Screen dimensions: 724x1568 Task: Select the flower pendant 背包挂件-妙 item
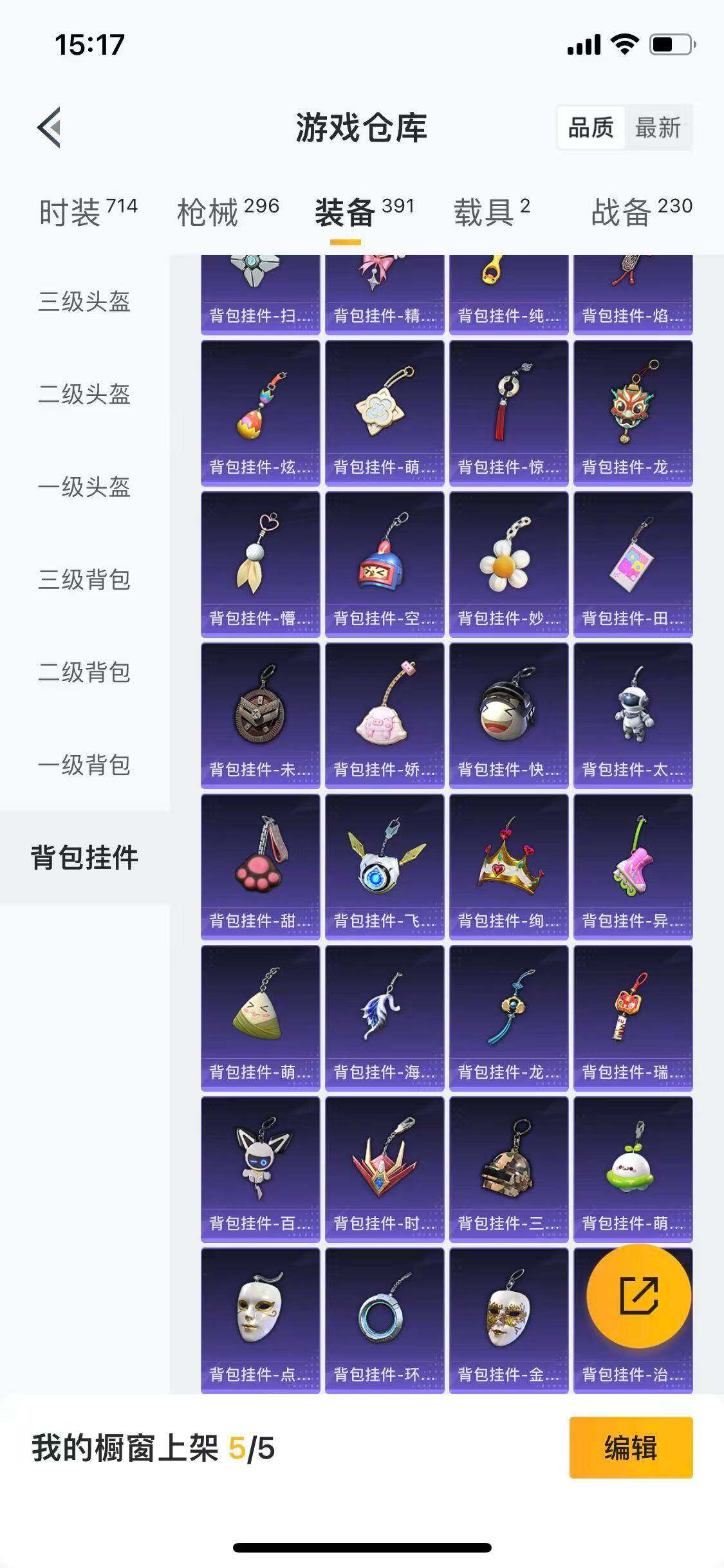[x=508, y=566]
